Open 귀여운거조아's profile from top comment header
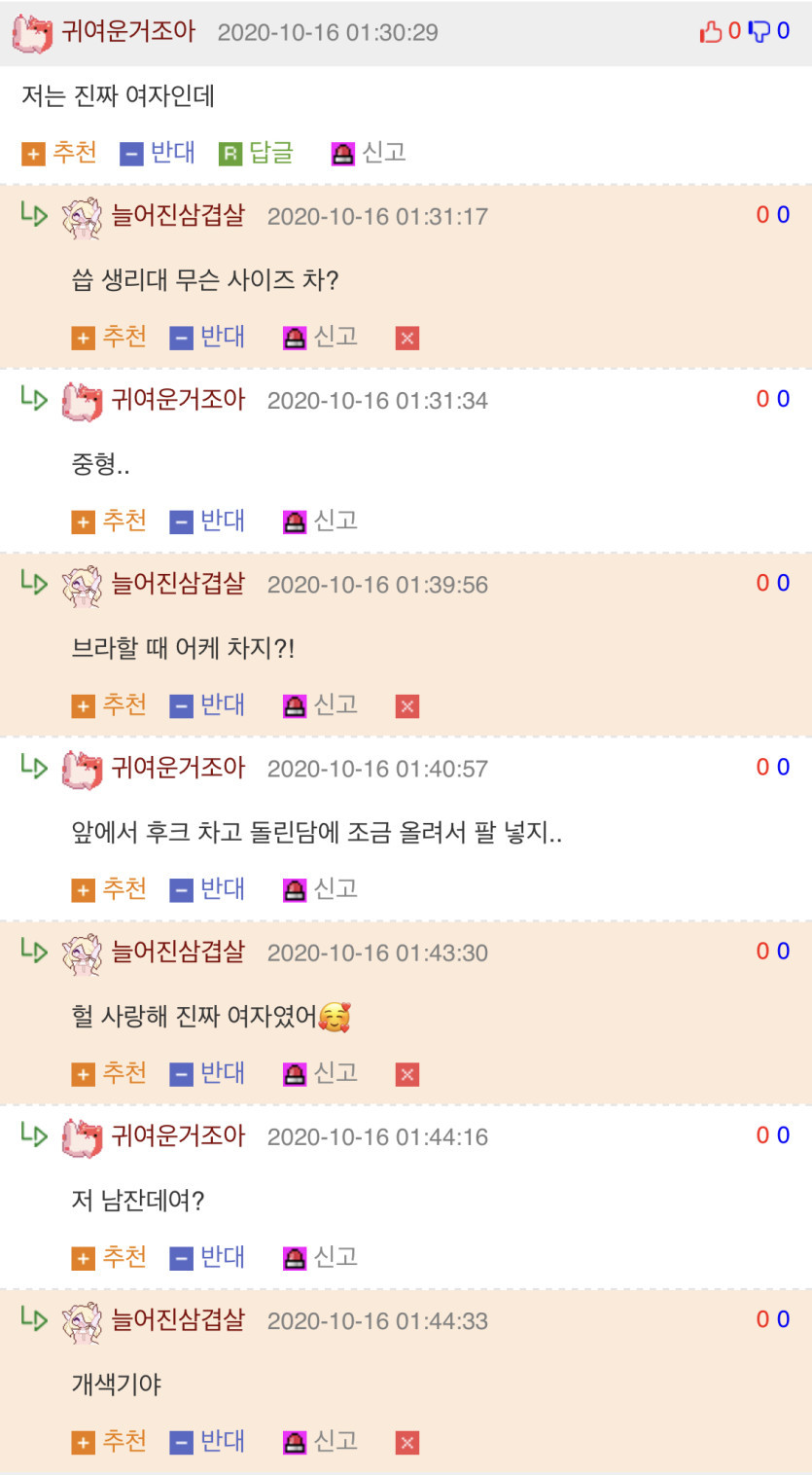Image resolution: width=812 pixels, height=1475 pixels. (127, 32)
